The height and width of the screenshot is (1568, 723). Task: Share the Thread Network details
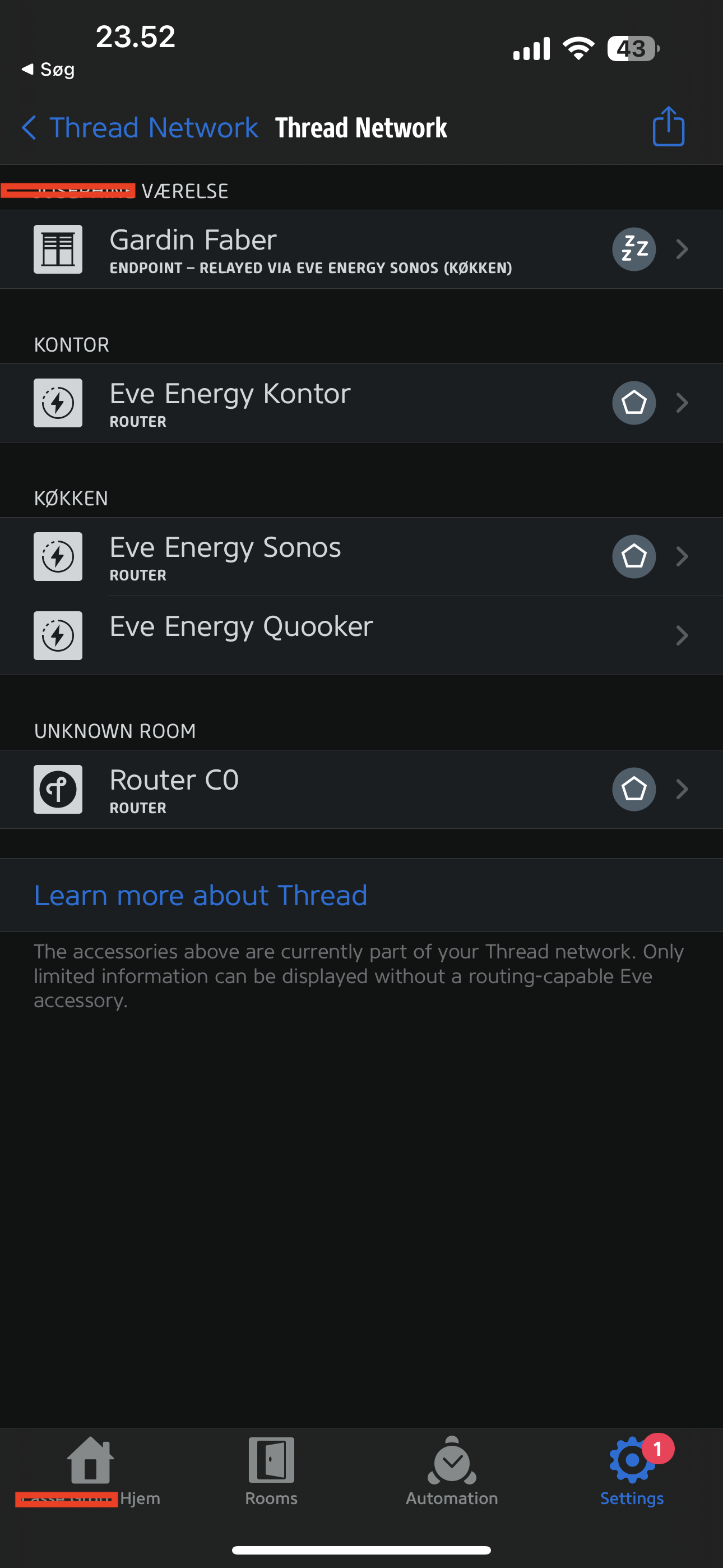pyautogui.click(x=668, y=127)
